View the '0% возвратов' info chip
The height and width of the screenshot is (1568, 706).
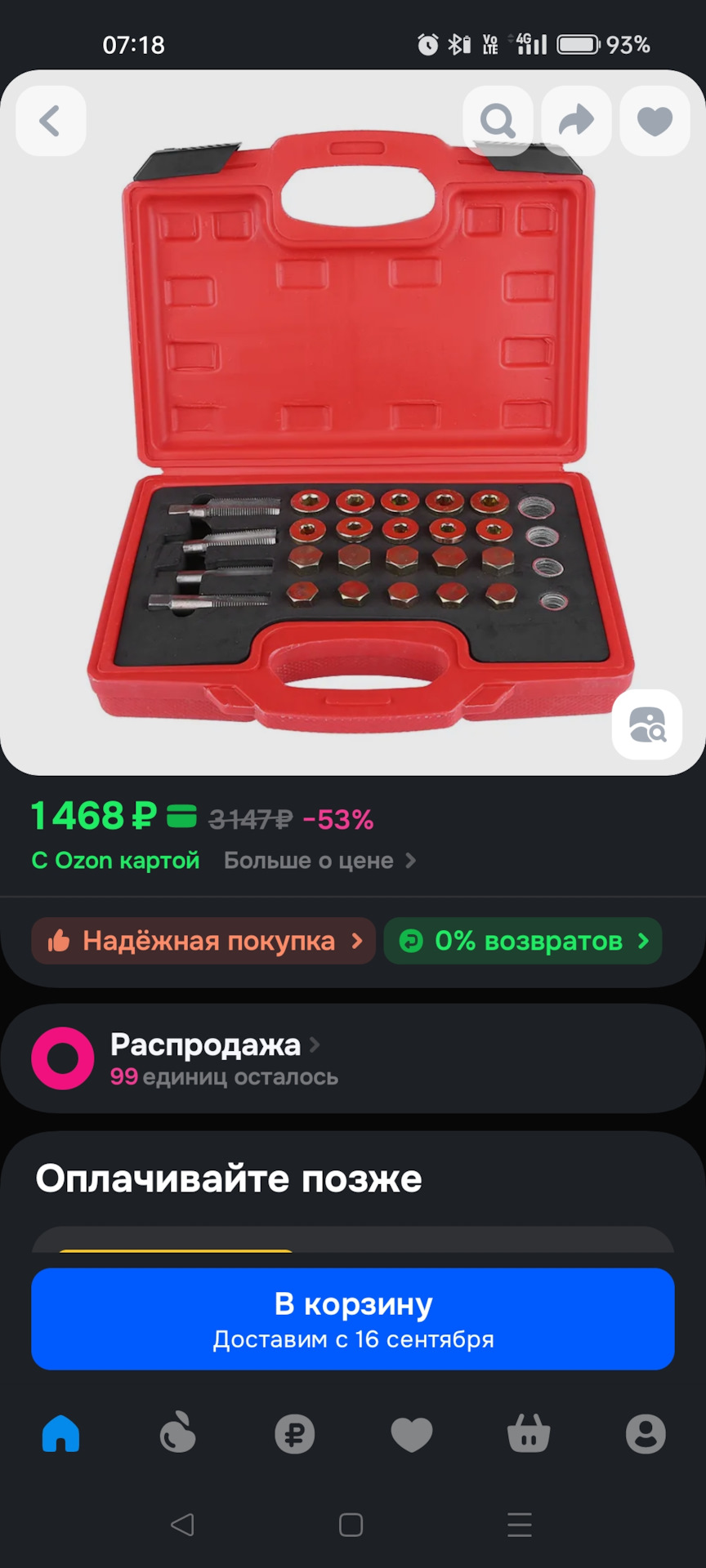pyautogui.click(x=523, y=941)
